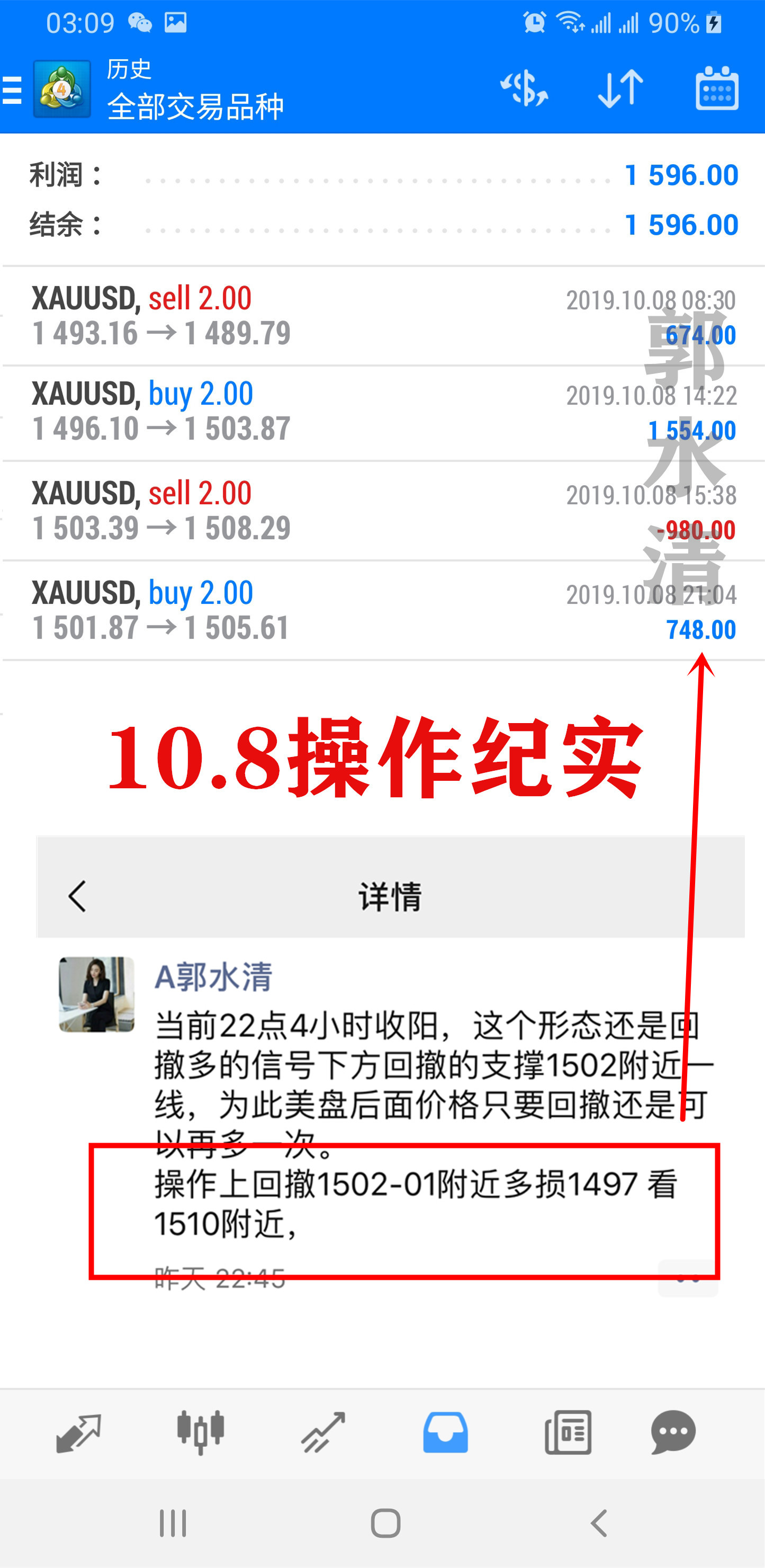This screenshot has width=765, height=1568.
Task: Go to the system home screen
Action: pyautogui.click(x=385, y=1524)
